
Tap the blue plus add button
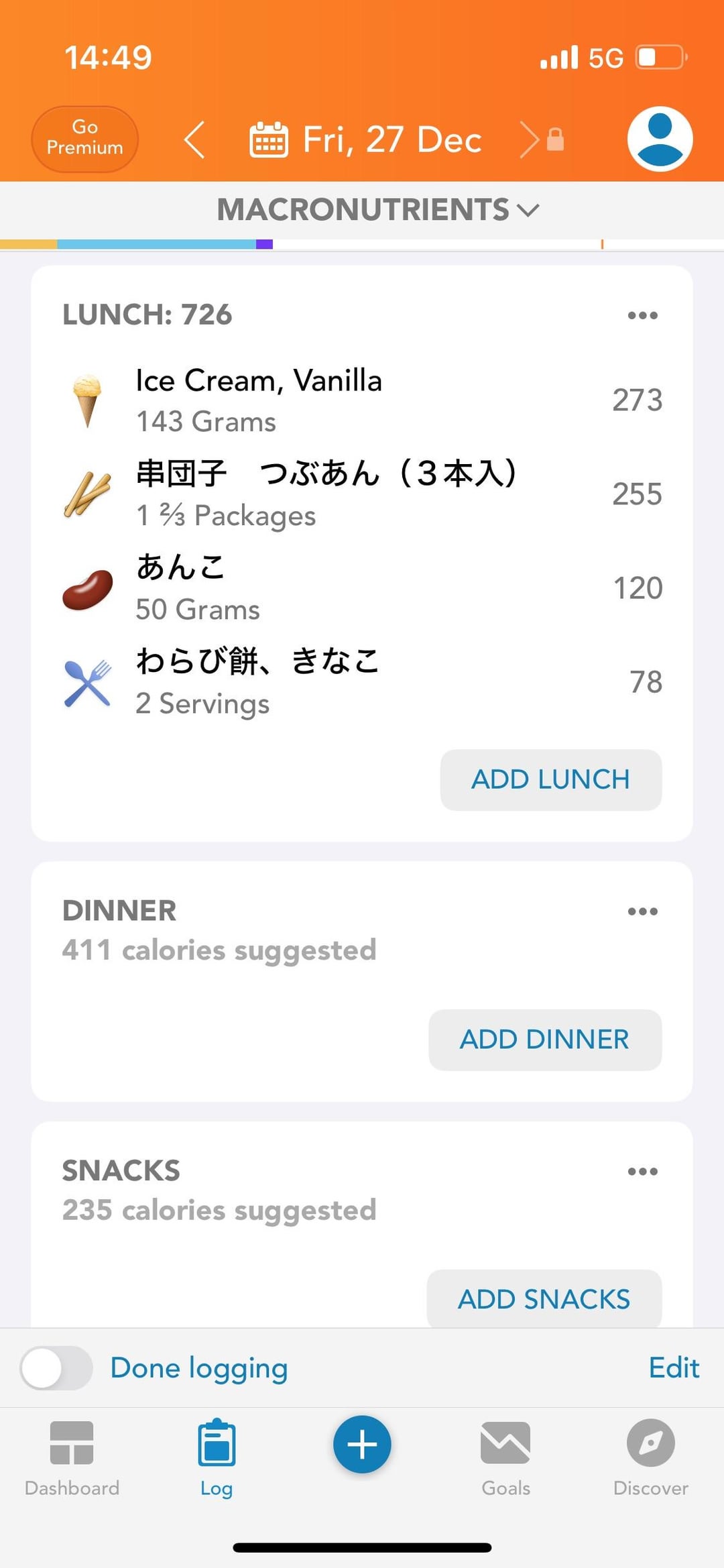click(362, 1445)
